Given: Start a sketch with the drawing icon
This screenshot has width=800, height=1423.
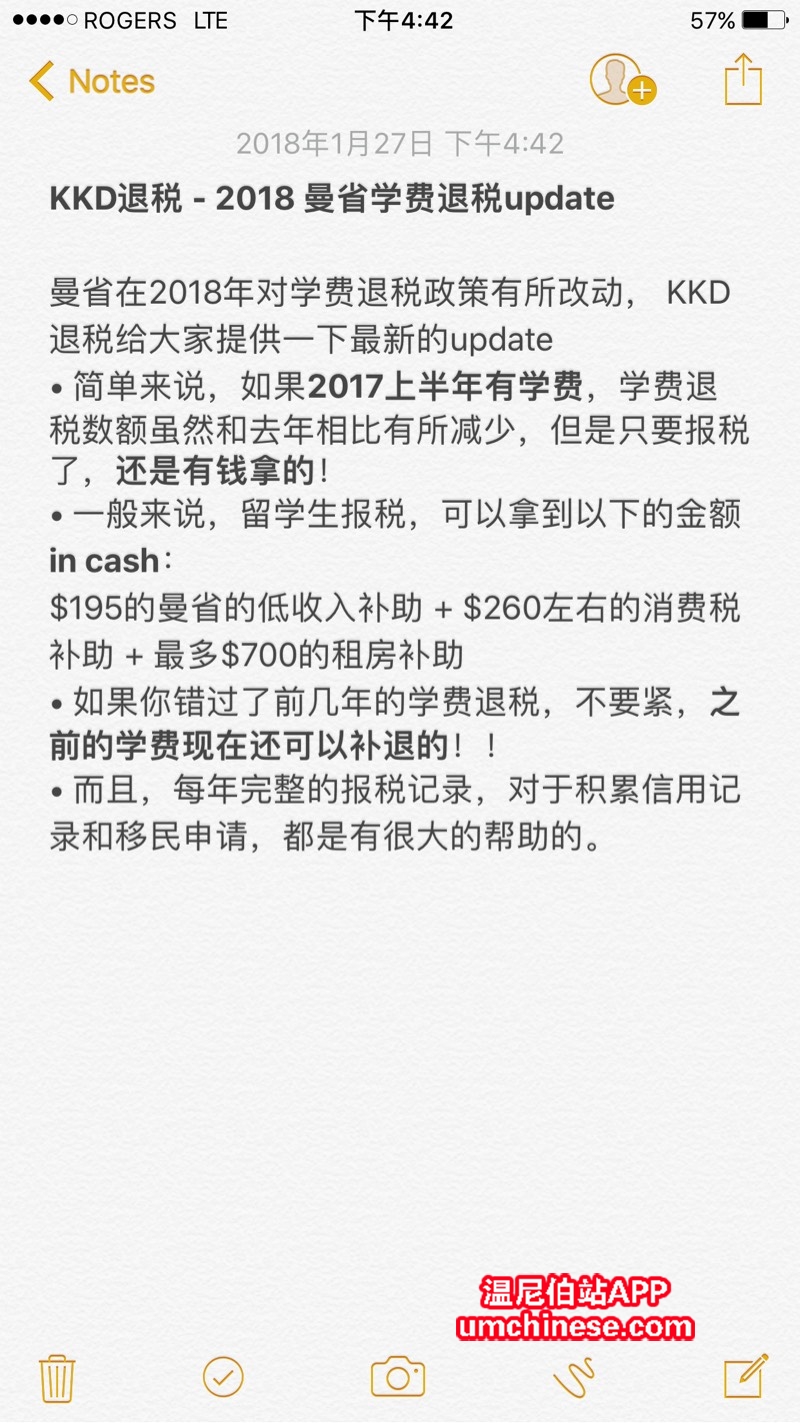Looking at the screenshot, I should click(x=575, y=1377).
